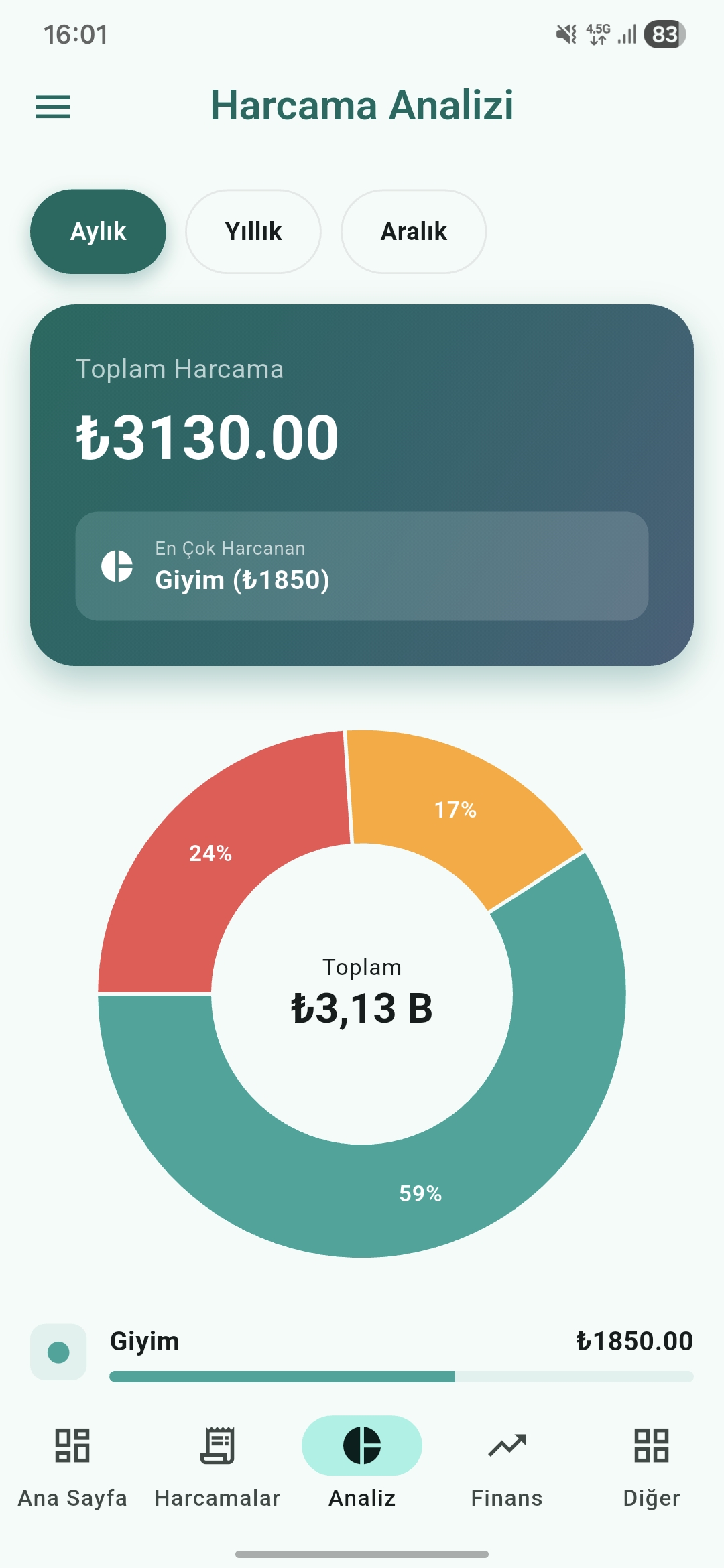Switch to the Finans tab
The image size is (724, 1568).
pyautogui.click(x=507, y=1466)
